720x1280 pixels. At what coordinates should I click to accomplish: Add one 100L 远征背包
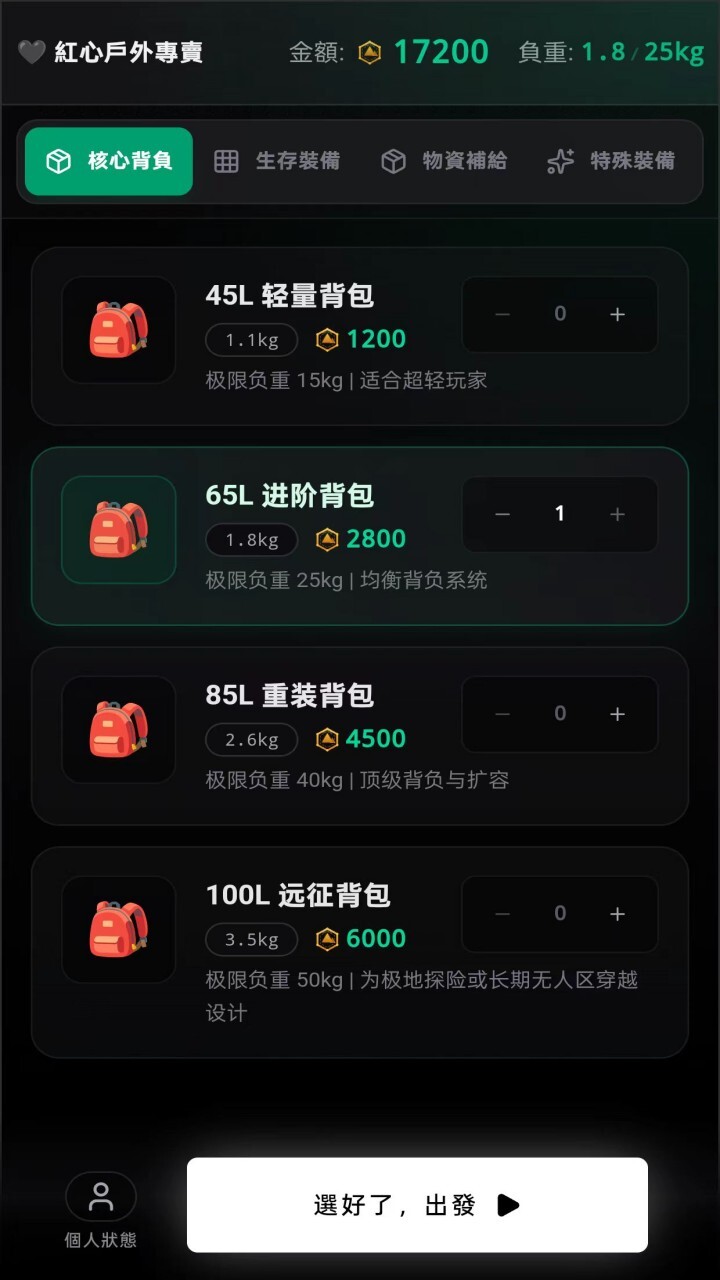tap(618, 914)
